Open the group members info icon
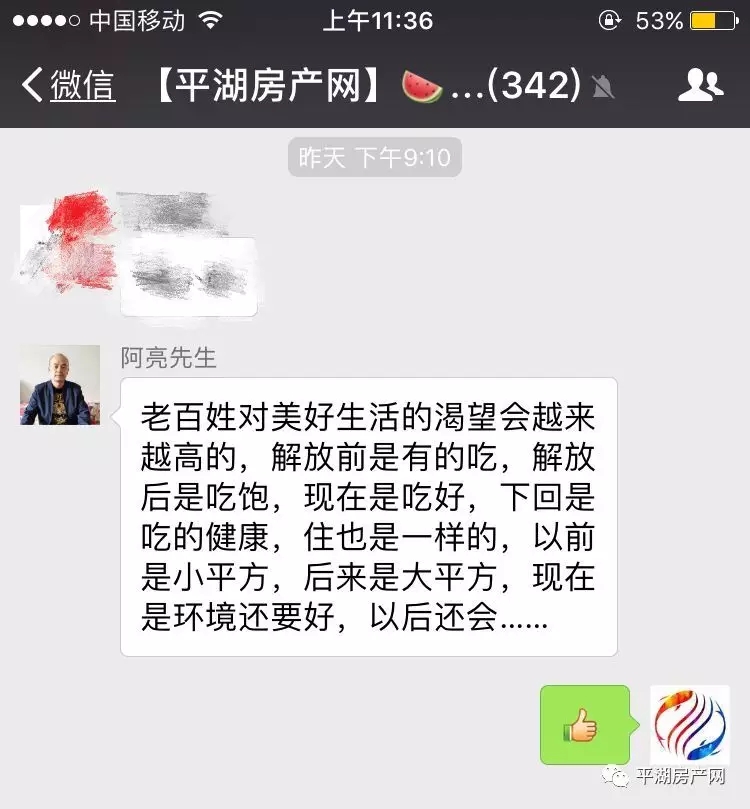 coord(700,86)
